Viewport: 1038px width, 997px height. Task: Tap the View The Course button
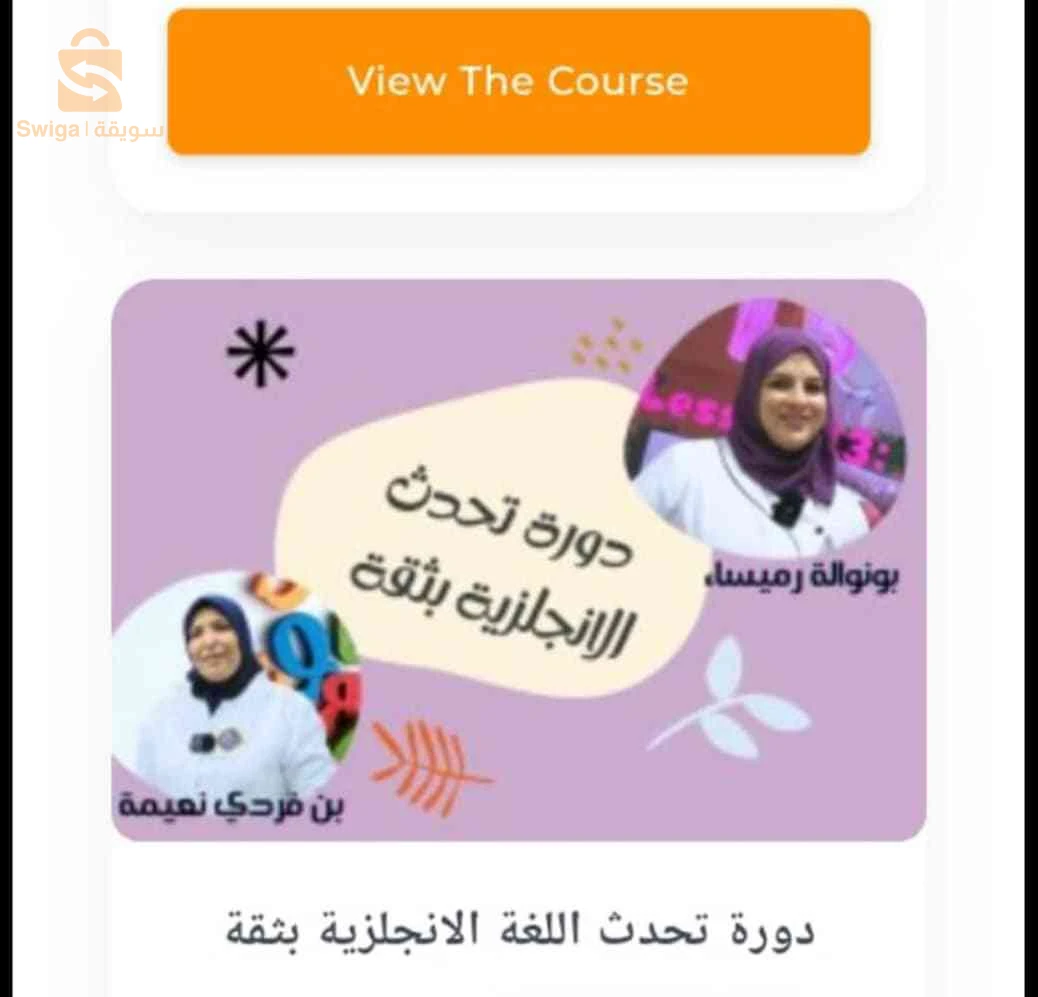(518, 81)
